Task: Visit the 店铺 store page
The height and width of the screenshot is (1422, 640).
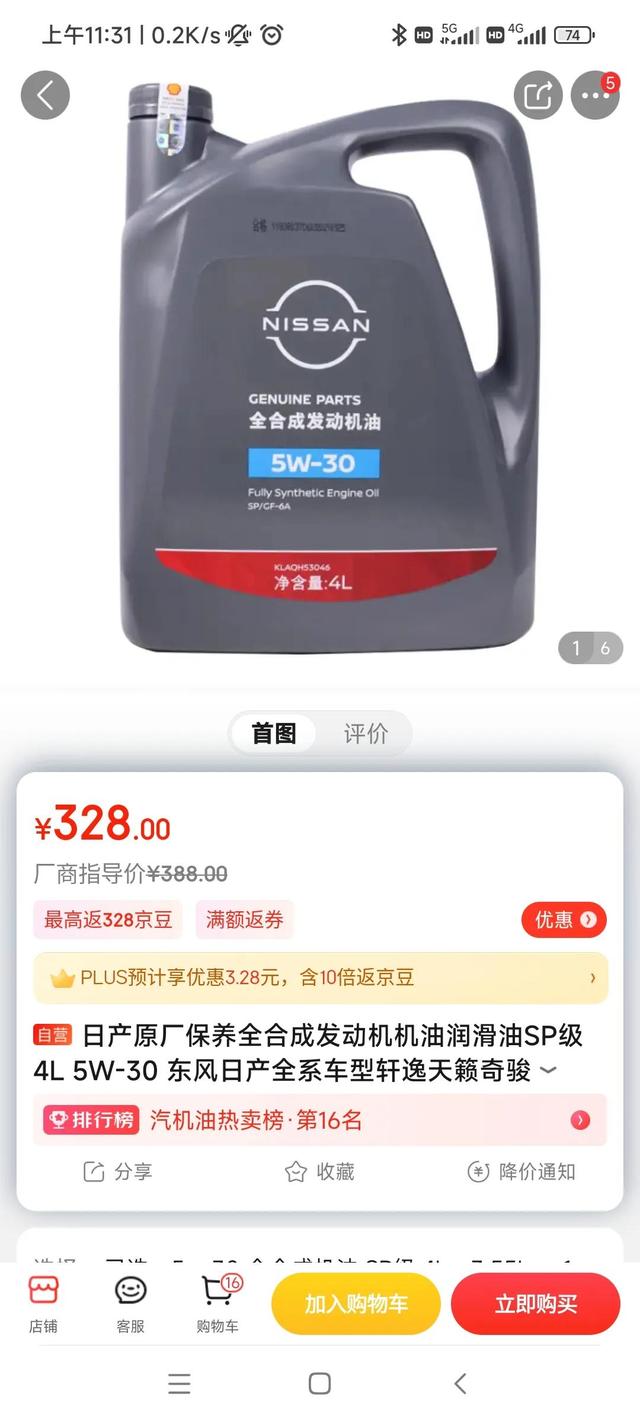Action: [x=43, y=1304]
